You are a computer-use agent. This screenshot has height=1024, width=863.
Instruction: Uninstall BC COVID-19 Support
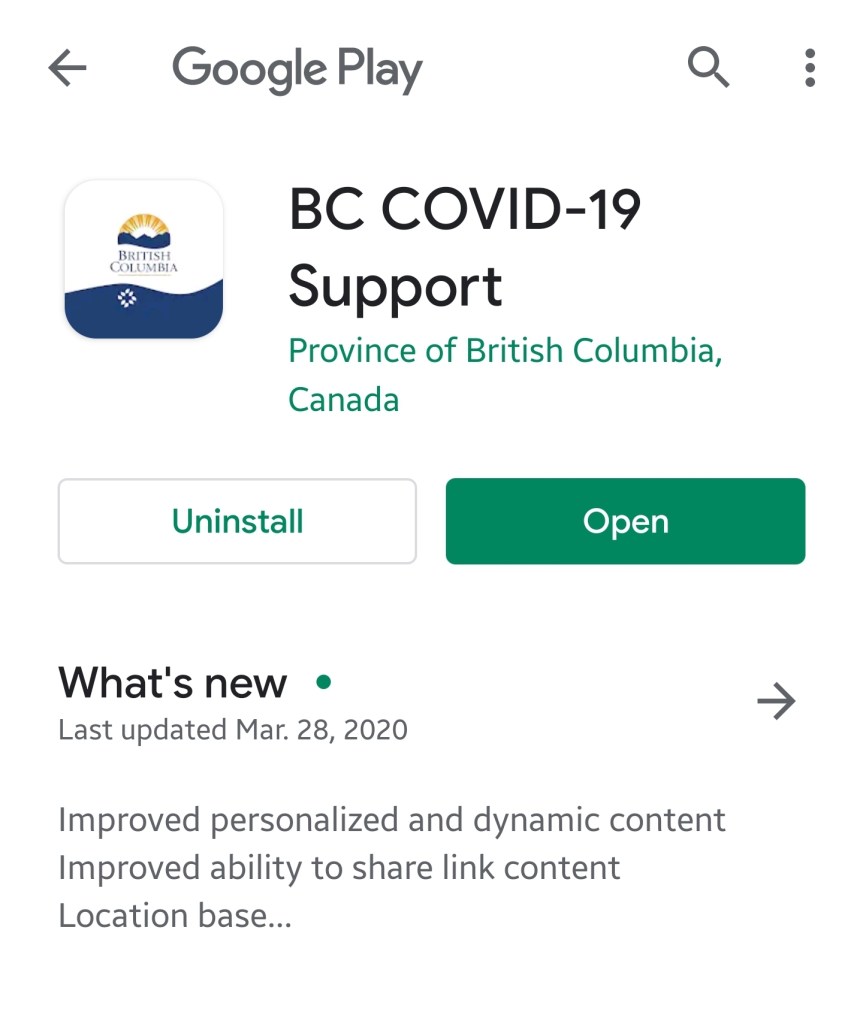[x=237, y=521]
